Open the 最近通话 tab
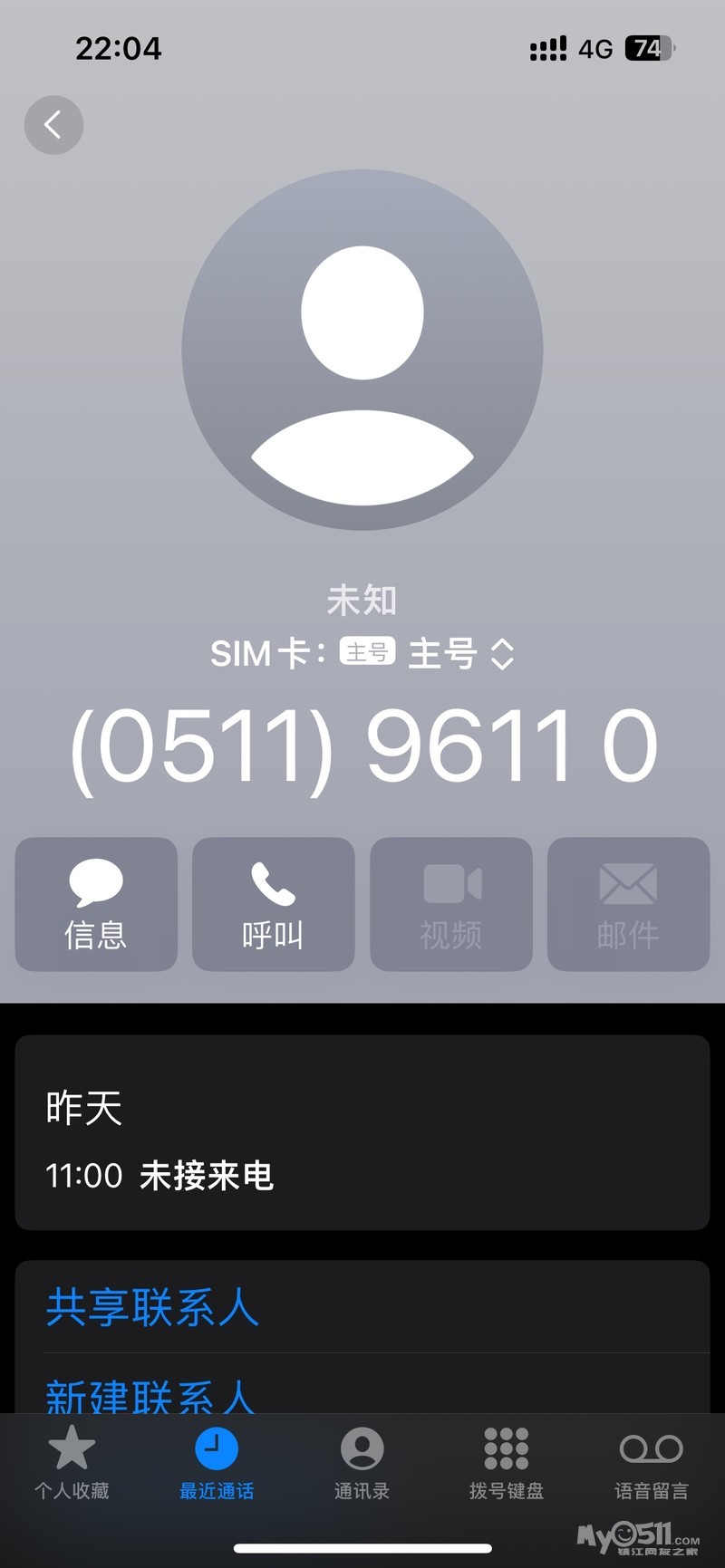The image size is (725, 1568). [217, 1463]
